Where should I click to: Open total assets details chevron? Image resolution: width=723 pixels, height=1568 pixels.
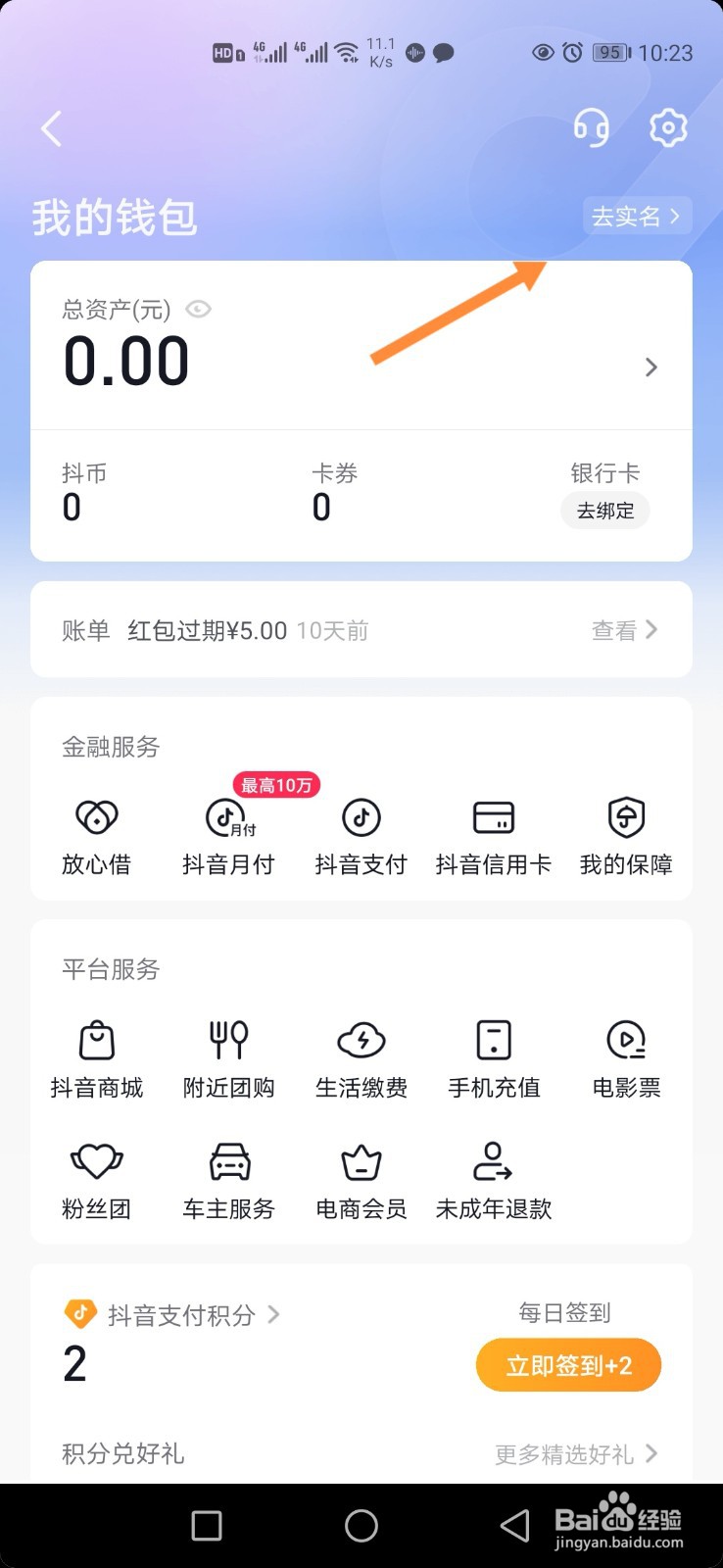(651, 367)
